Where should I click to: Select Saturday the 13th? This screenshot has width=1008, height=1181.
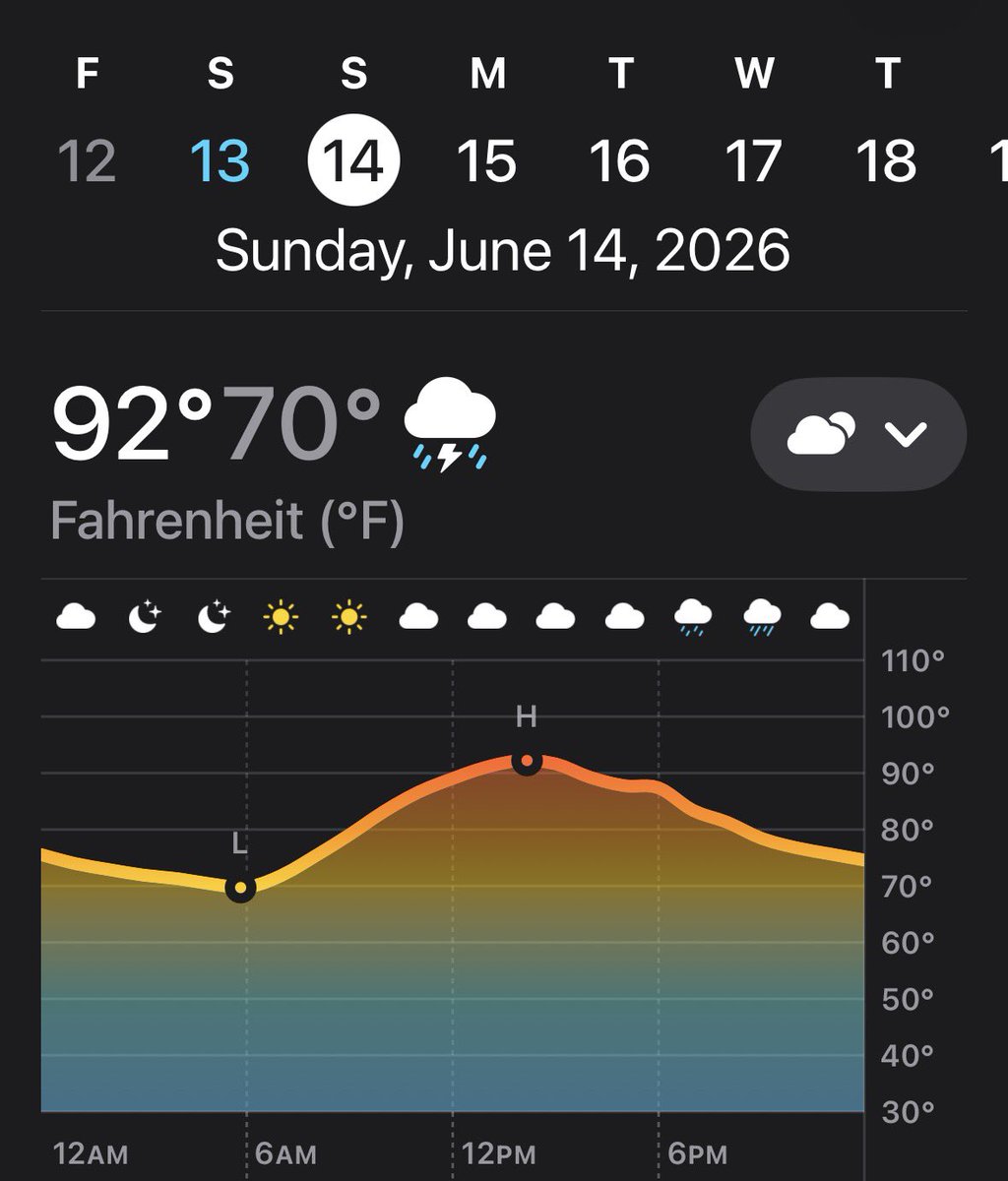pos(220,161)
